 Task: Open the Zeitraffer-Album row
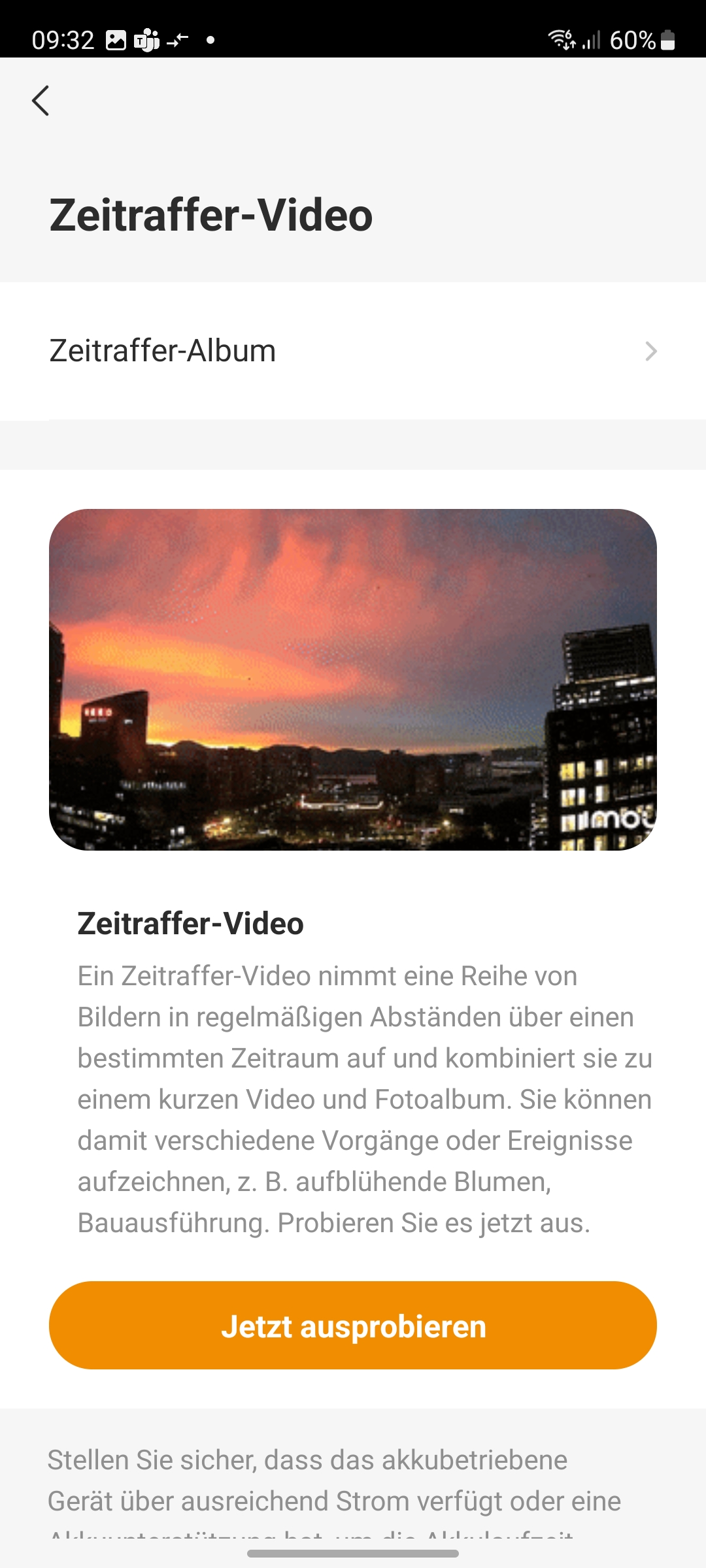coord(353,351)
